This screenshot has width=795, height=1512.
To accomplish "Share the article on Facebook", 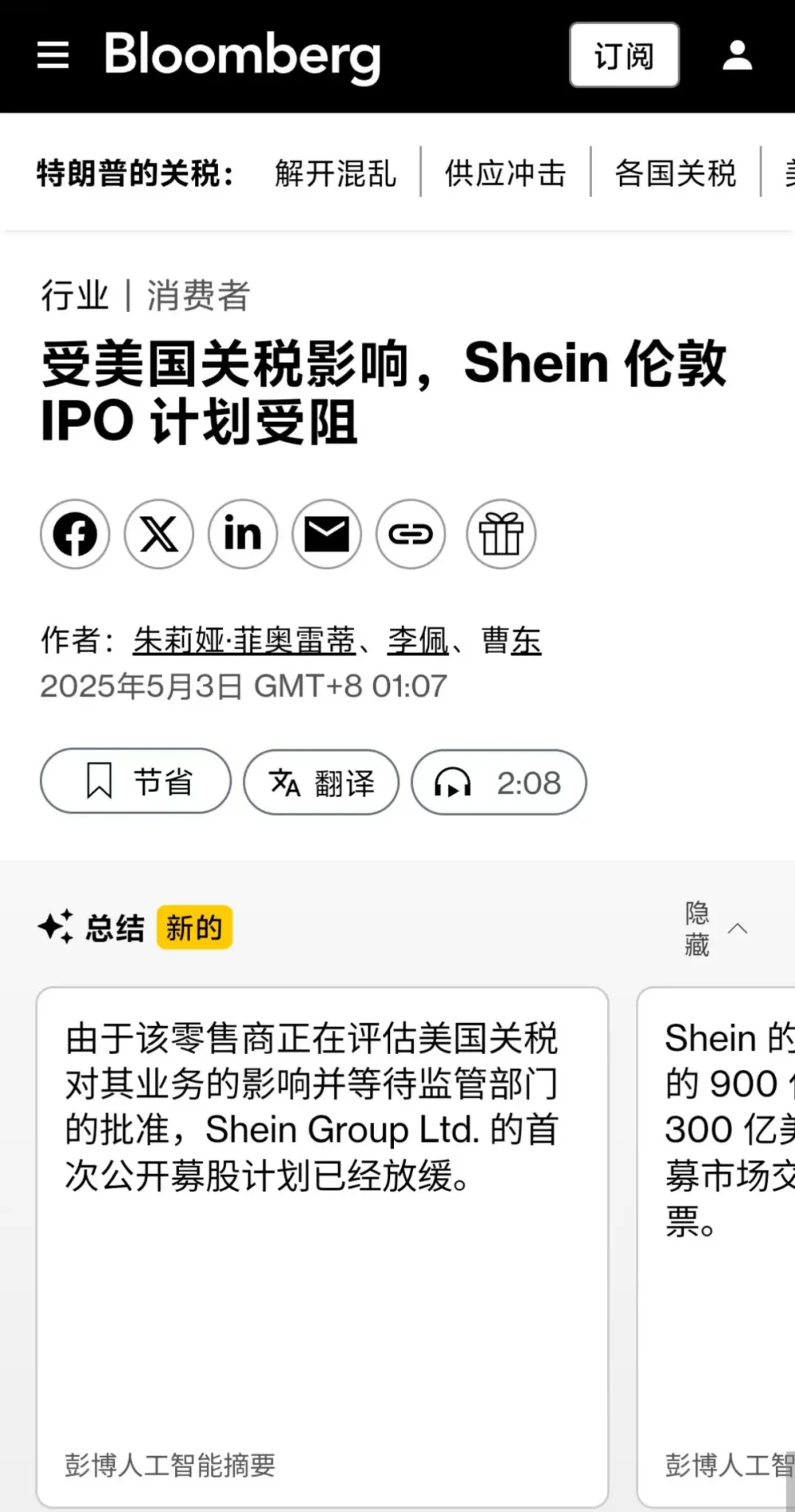I will point(75,534).
